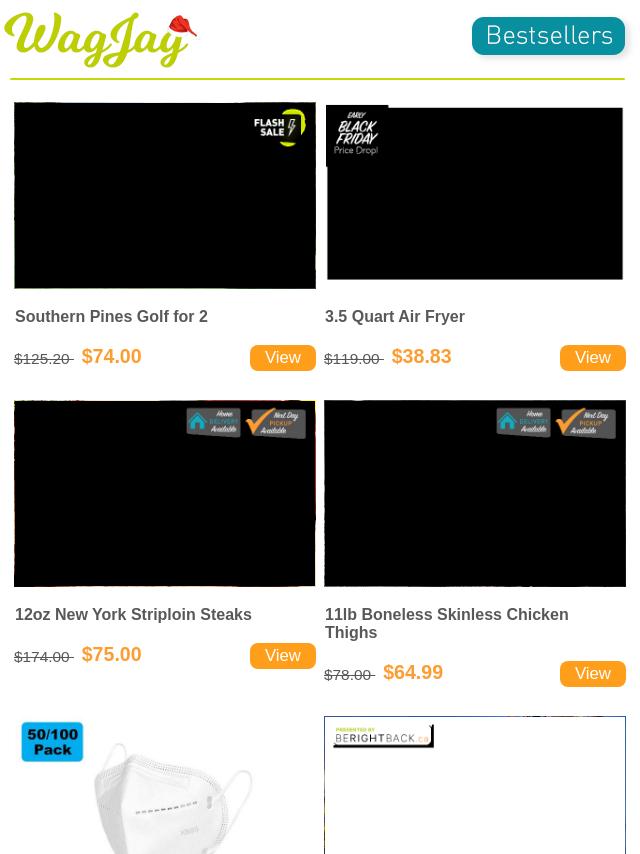Viewport: 640px width, 854px height.
Task: View the 11lb Boneless Skinless Chicken Thighs deal
Action: [x=592, y=674]
